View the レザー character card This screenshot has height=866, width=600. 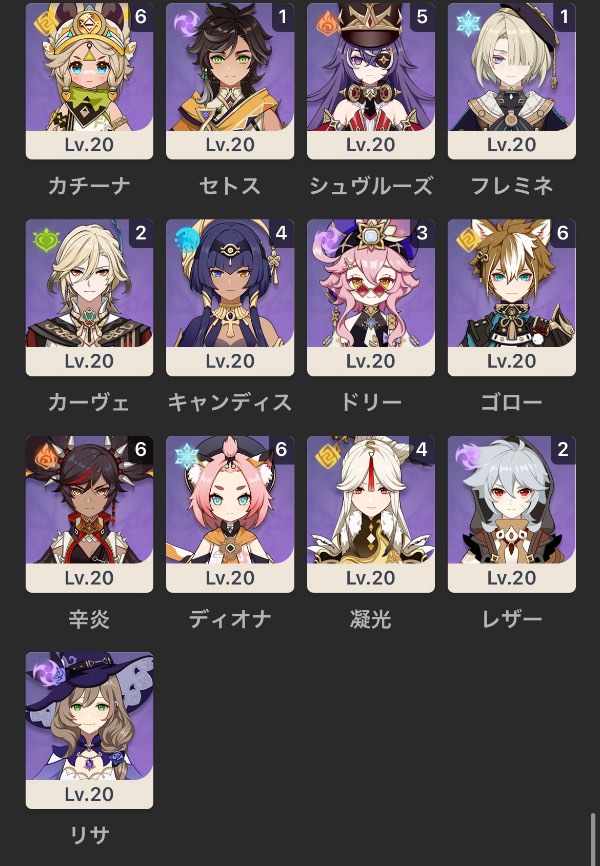pyautogui.click(x=512, y=514)
